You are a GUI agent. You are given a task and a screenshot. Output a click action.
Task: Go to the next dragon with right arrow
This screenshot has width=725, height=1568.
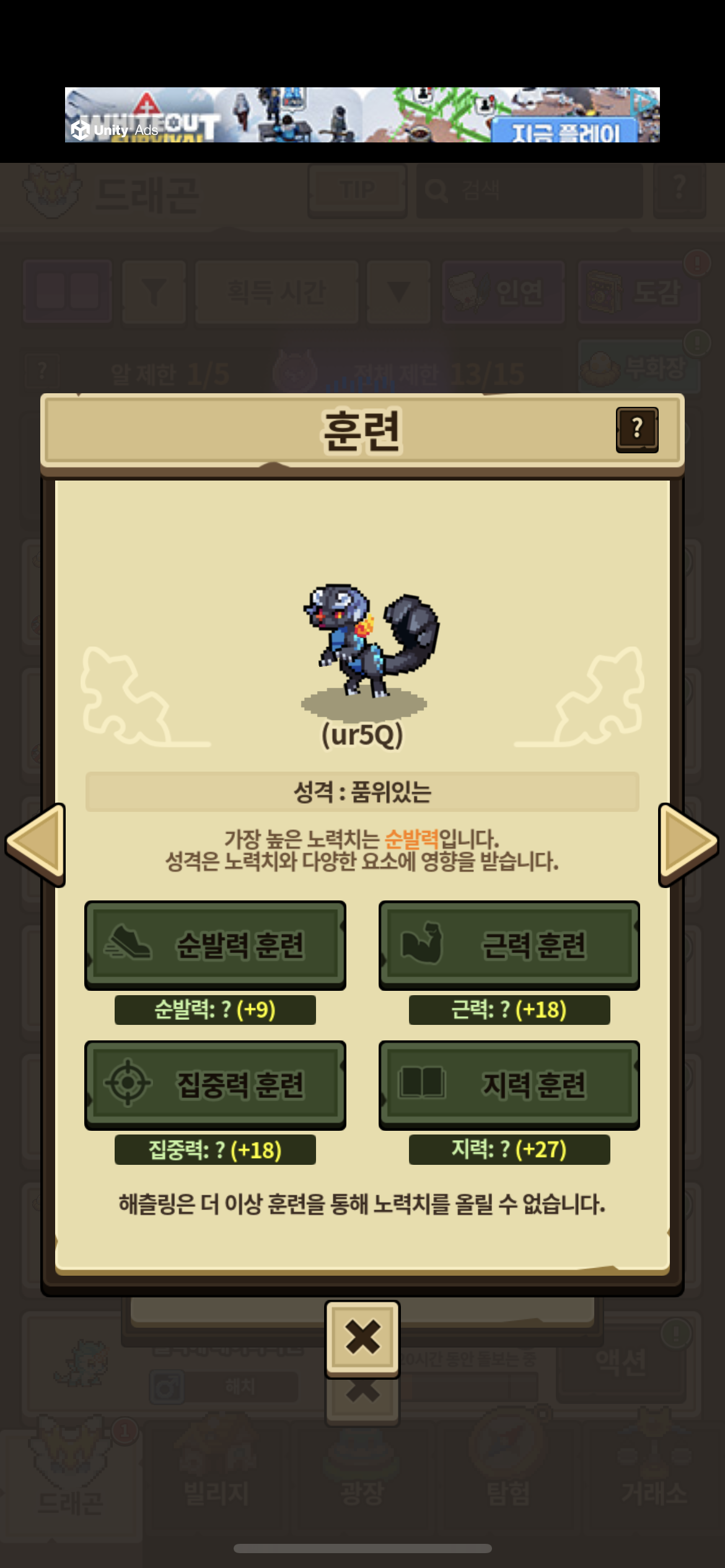[x=688, y=843]
